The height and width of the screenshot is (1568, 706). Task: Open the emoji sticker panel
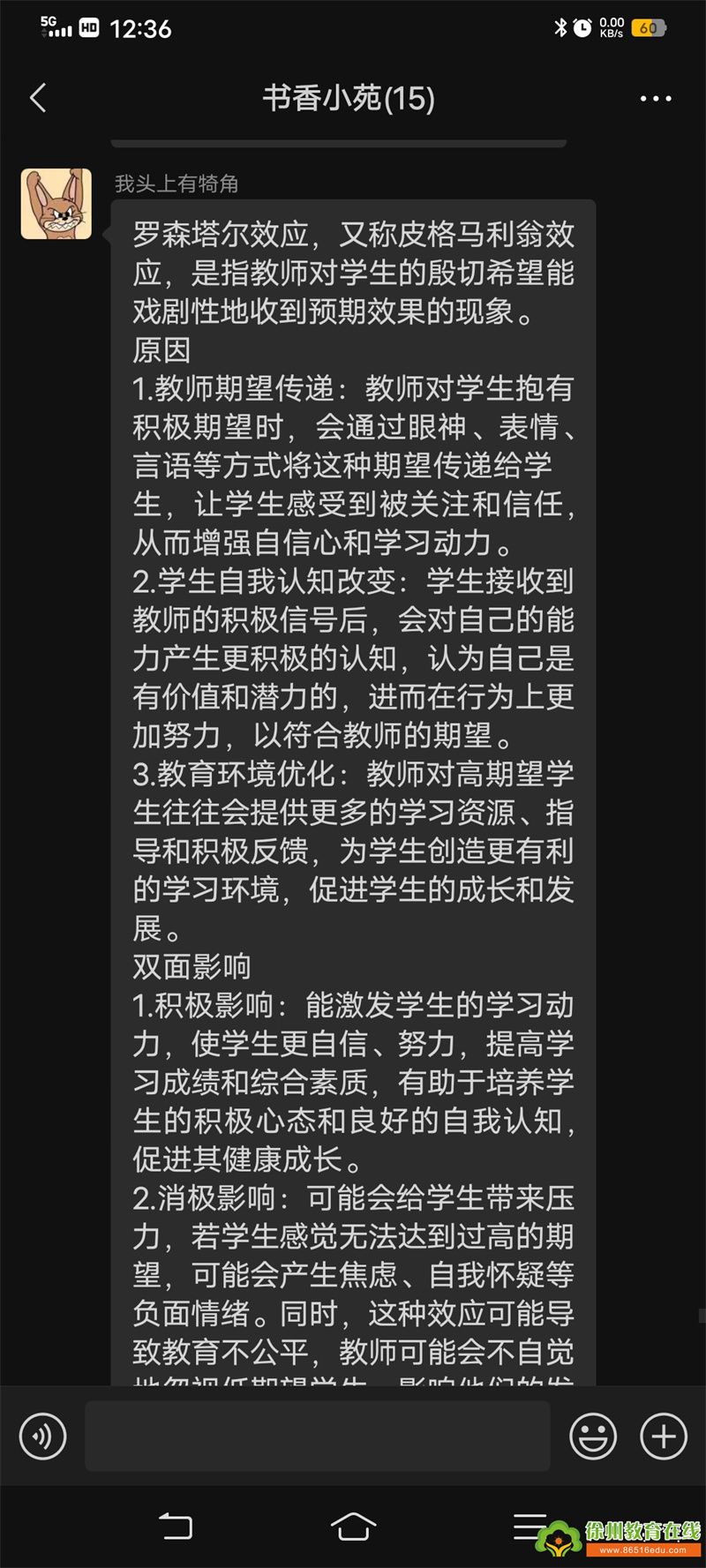(x=593, y=1437)
